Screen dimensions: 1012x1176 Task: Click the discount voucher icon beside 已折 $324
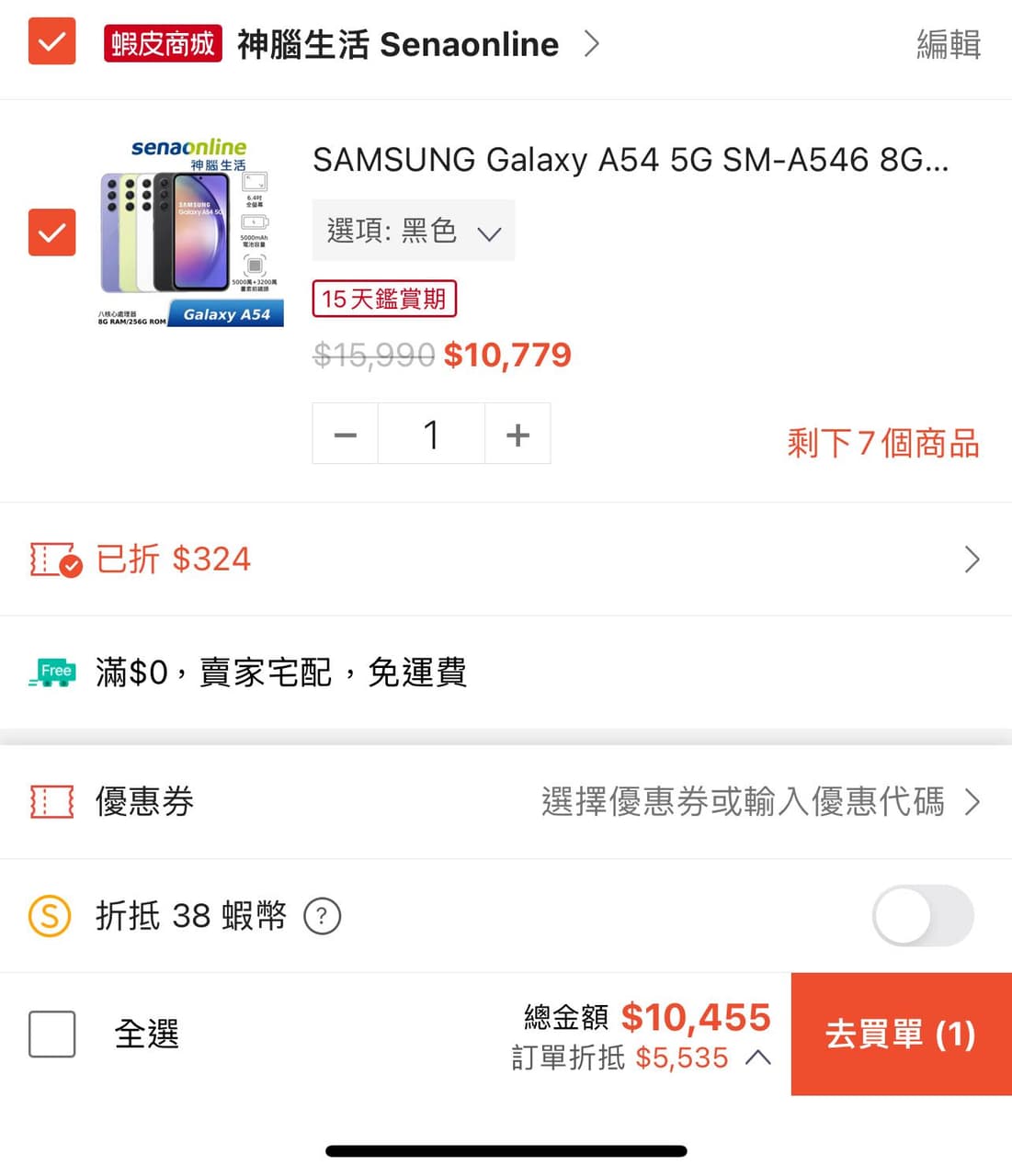pyautogui.click(x=53, y=559)
